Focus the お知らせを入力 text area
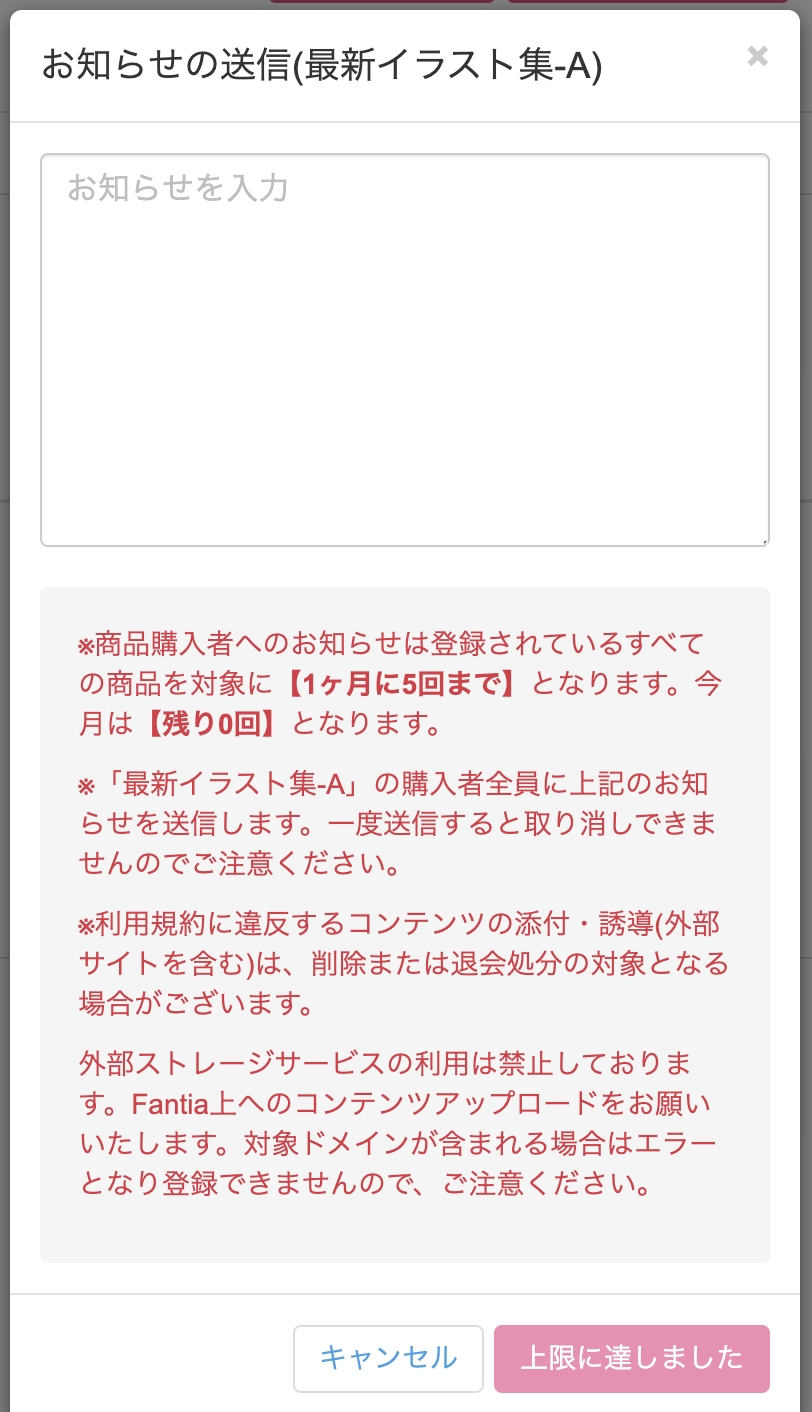This screenshot has width=812, height=1412. (x=404, y=350)
